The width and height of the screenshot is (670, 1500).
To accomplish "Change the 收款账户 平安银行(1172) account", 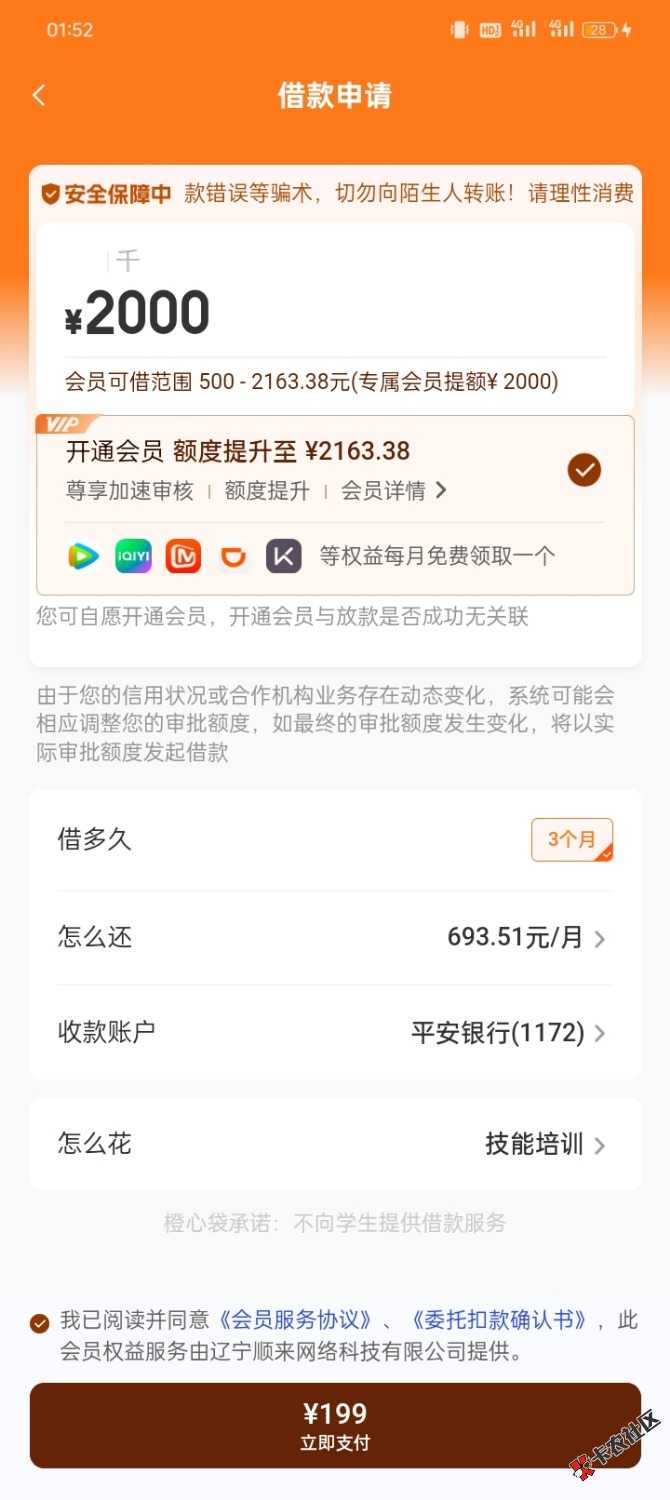I will click(x=334, y=1032).
